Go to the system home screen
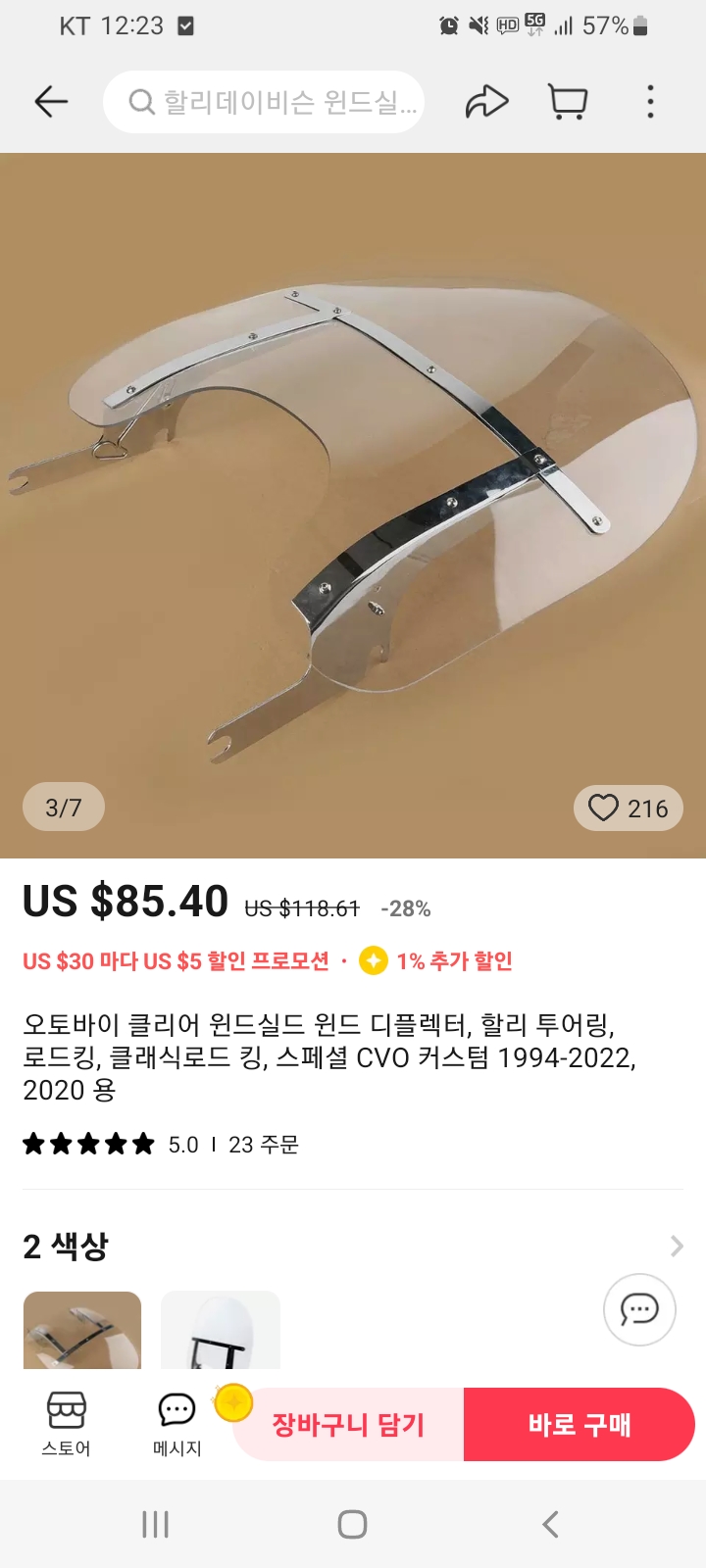 [x=352, y=1524]
